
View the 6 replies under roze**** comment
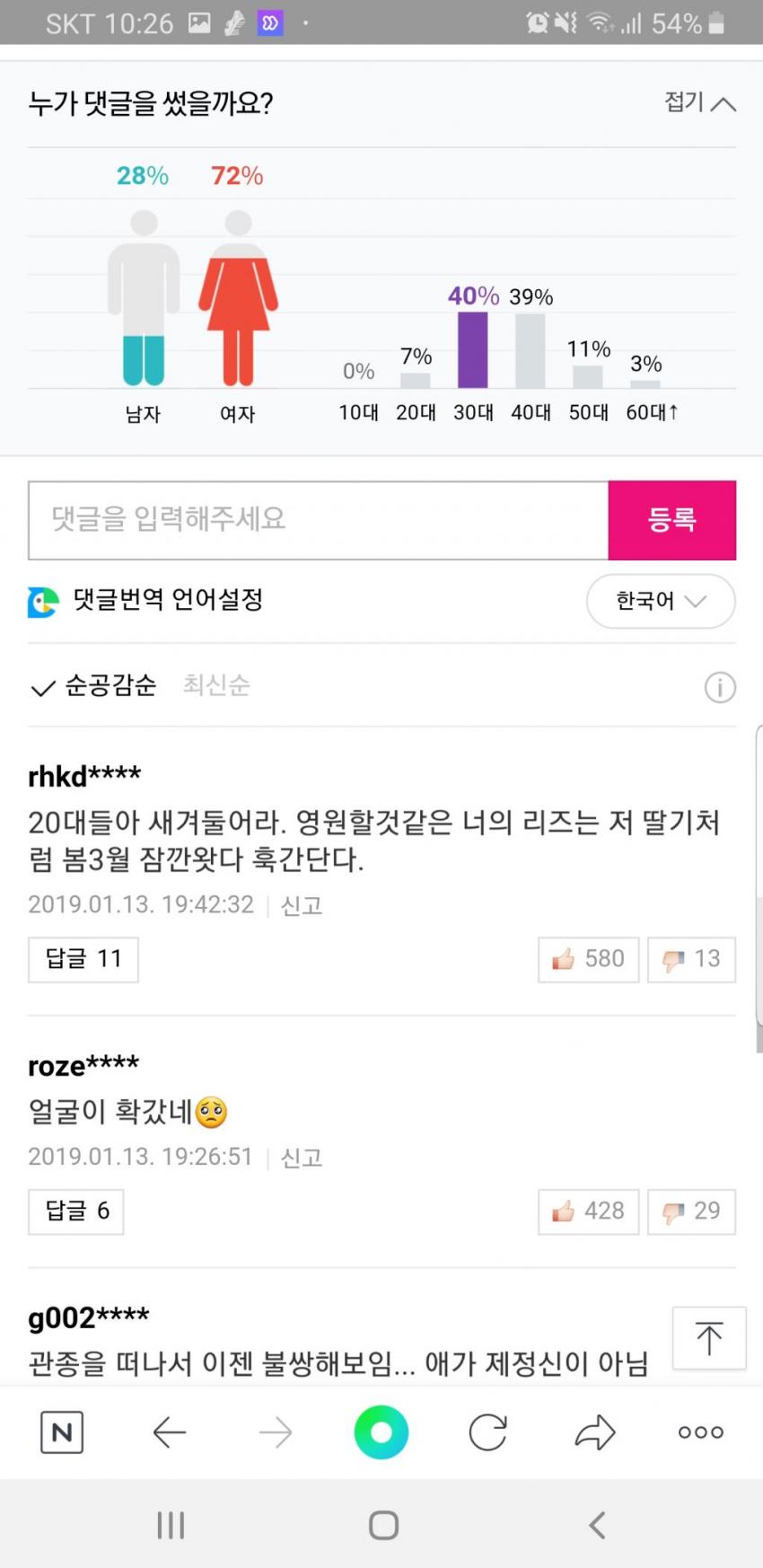[x=76, y=1211]
